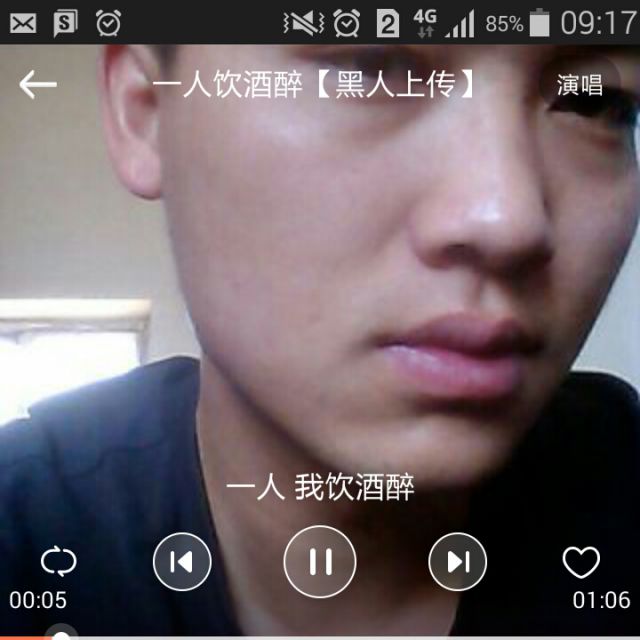Tap the 演唱 sing button

coord(580,85)
